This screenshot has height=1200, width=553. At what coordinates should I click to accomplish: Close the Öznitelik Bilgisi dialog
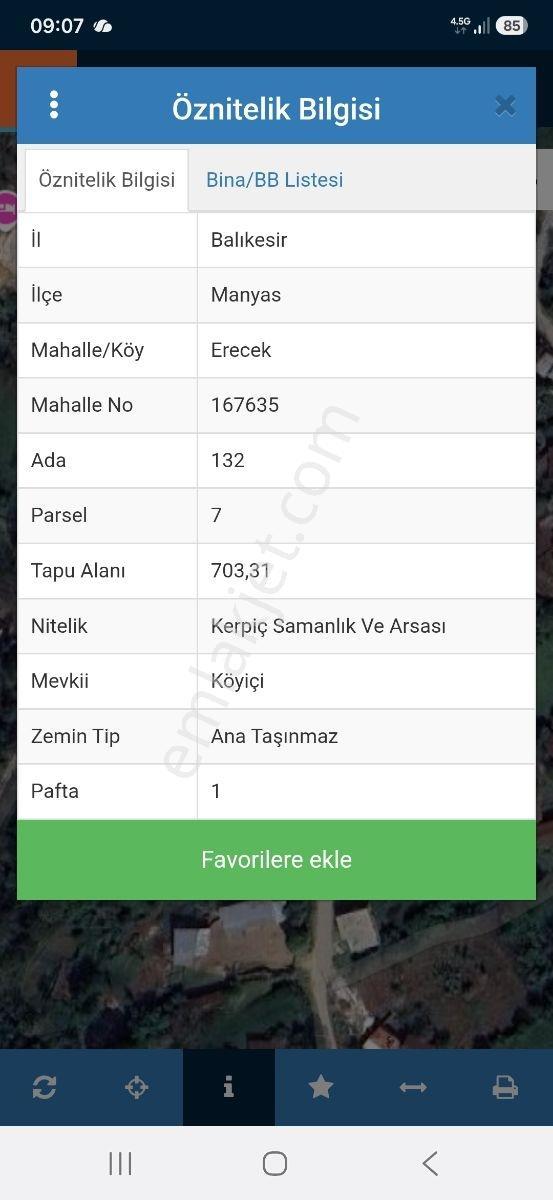tap(505, 105)
